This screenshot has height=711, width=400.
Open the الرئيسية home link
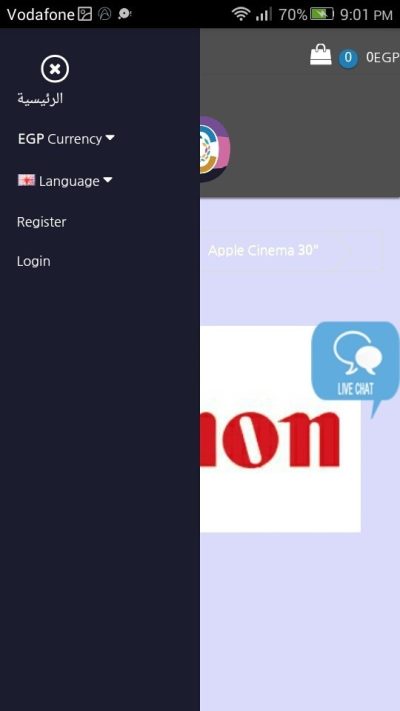[40, 98]
